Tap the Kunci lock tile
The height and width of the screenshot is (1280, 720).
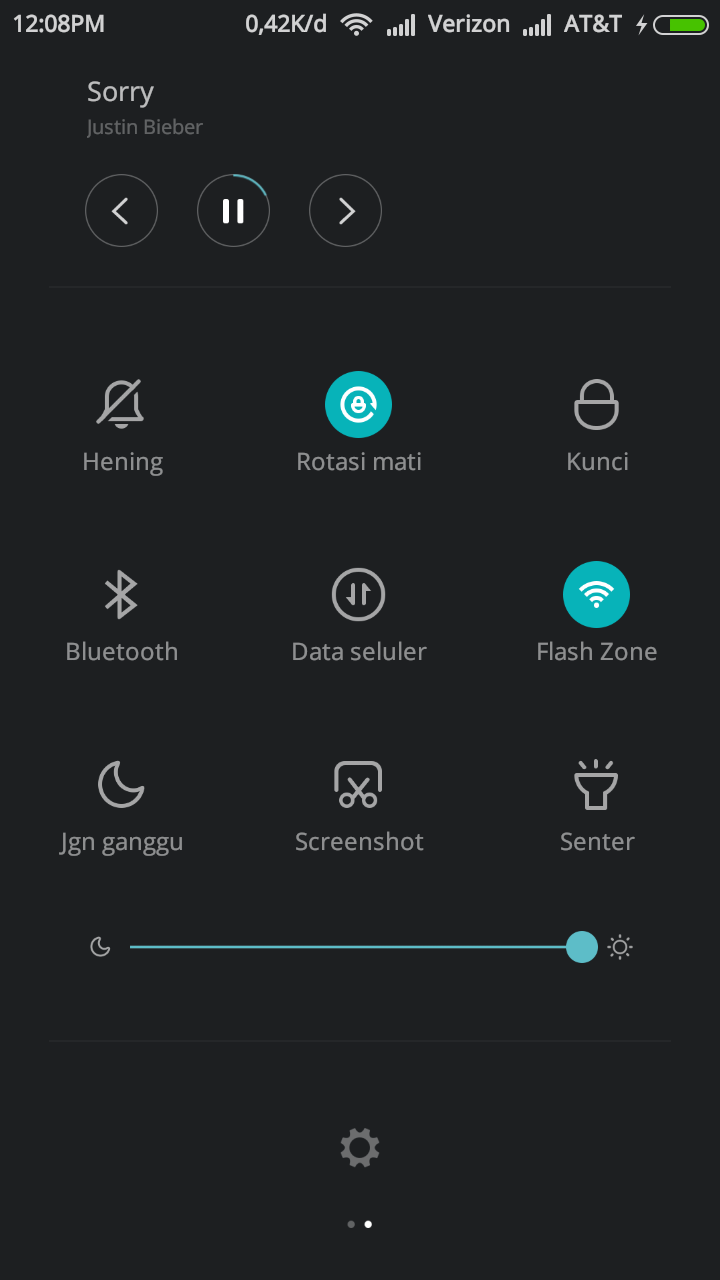click(596, 405)
